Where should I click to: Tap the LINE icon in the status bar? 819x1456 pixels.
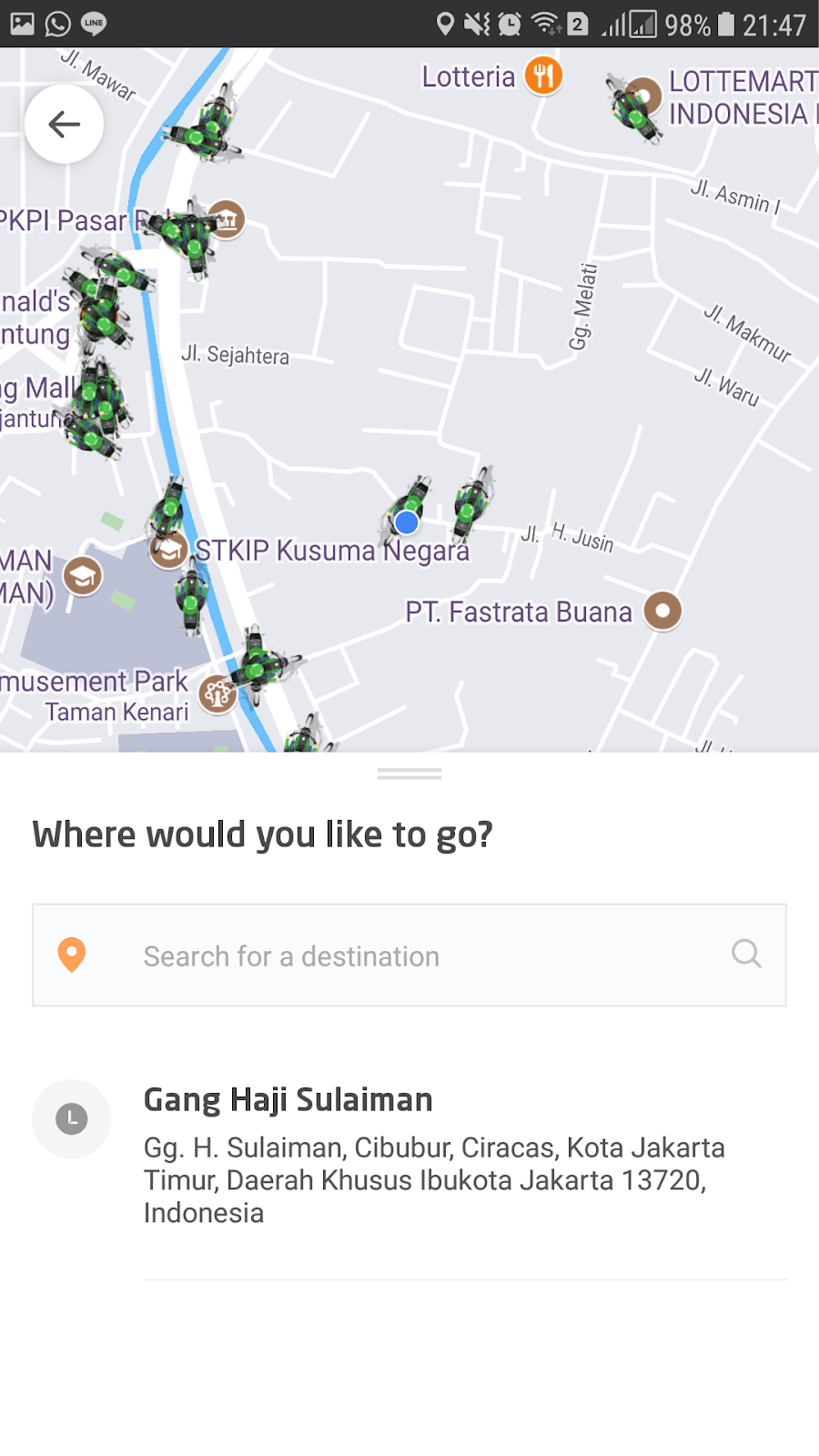click(x=94, y=24)
